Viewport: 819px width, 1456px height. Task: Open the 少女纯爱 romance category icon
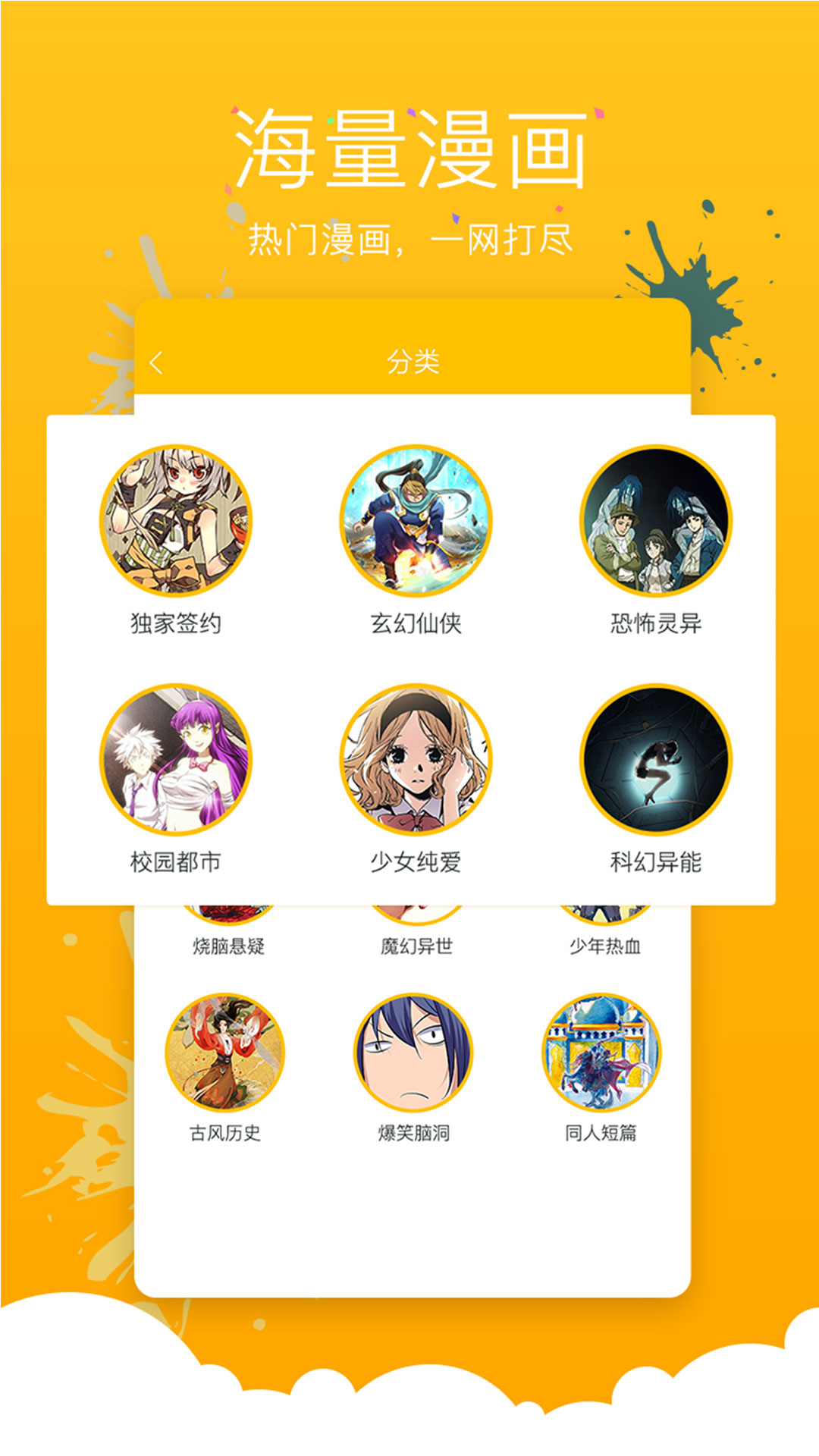(416, 758)
